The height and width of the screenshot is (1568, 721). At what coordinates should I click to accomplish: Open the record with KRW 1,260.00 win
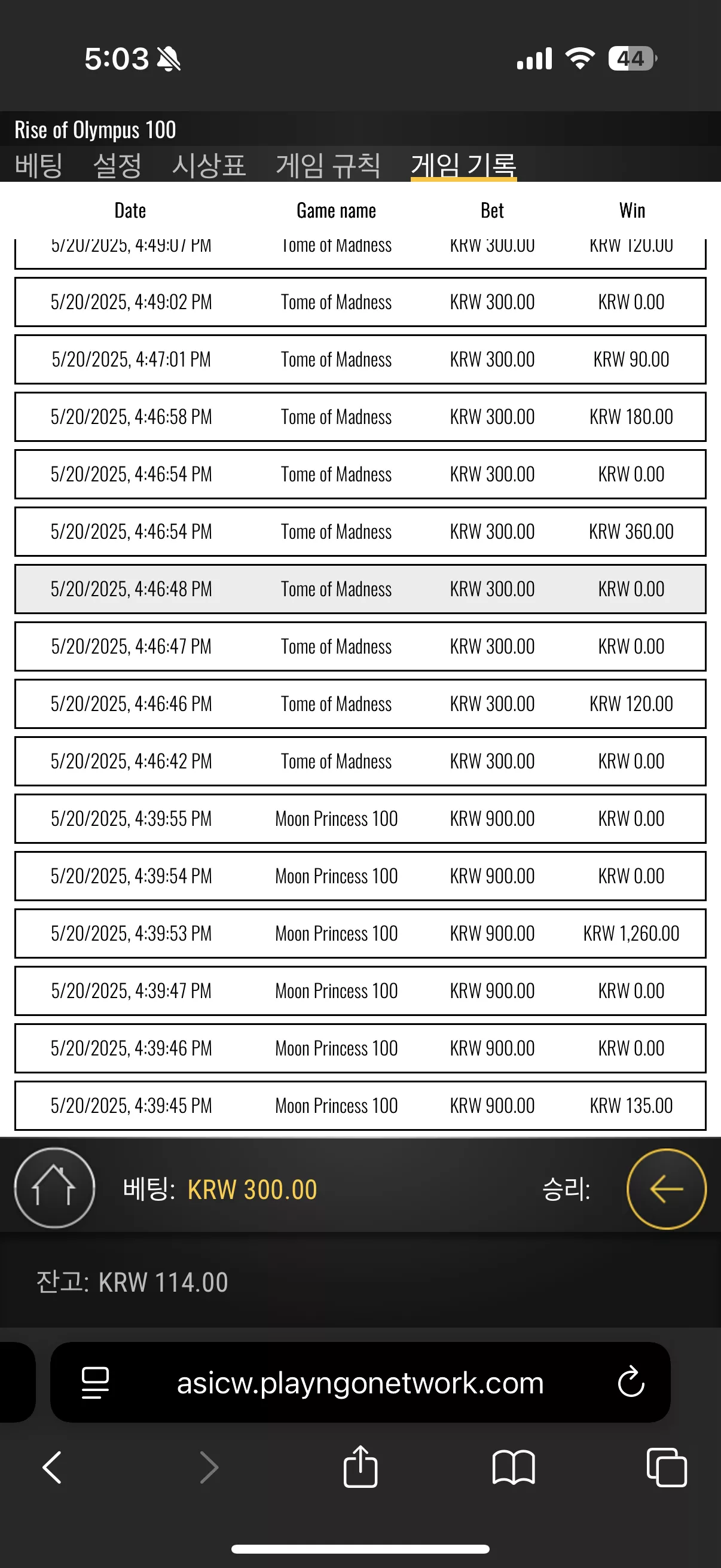[x=360, y=933]
